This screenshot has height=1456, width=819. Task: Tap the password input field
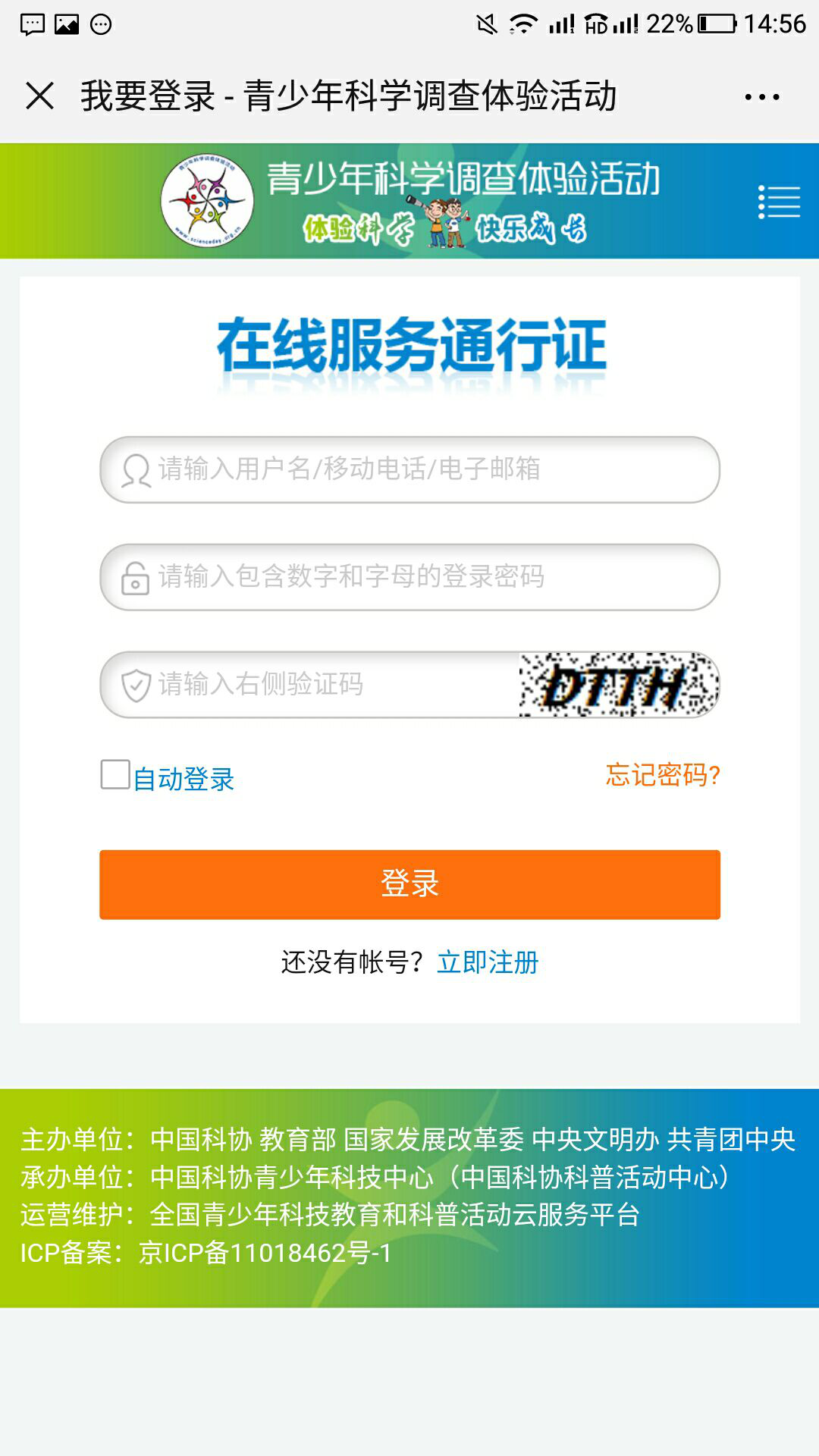coord(425,577)
